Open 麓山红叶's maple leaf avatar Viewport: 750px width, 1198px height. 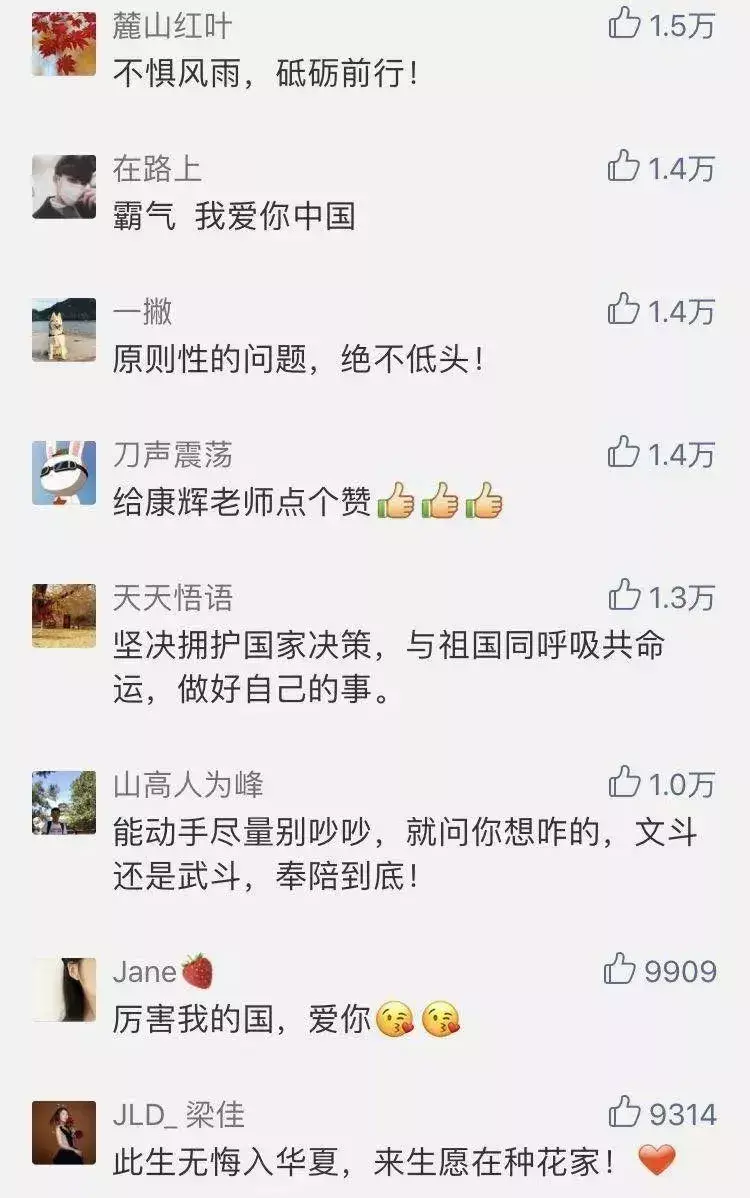point(64,43)
